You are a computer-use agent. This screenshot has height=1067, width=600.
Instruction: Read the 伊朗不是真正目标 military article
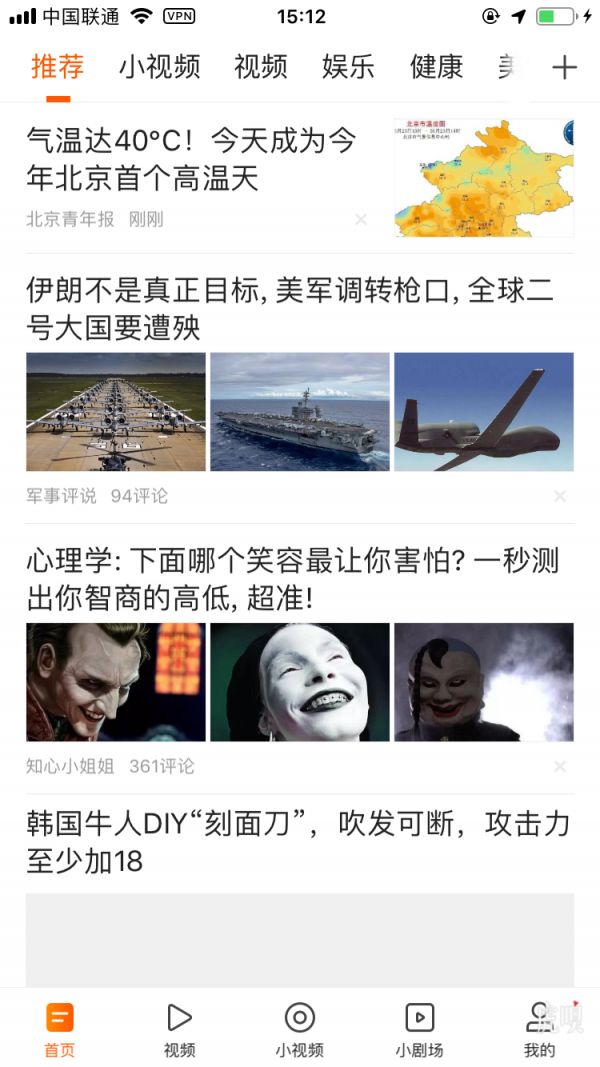[290, 309]
